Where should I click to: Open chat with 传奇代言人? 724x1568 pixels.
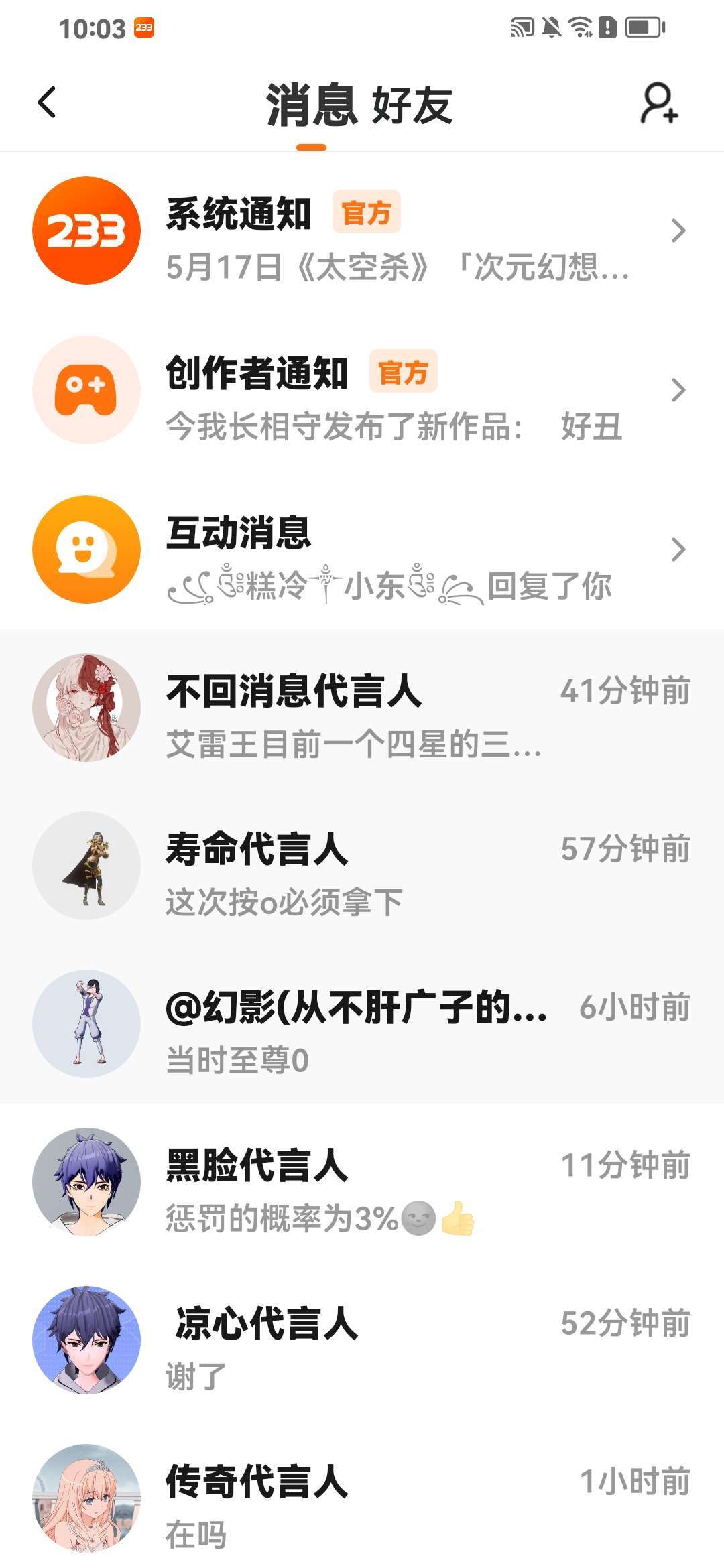(x=362, y=1499)
